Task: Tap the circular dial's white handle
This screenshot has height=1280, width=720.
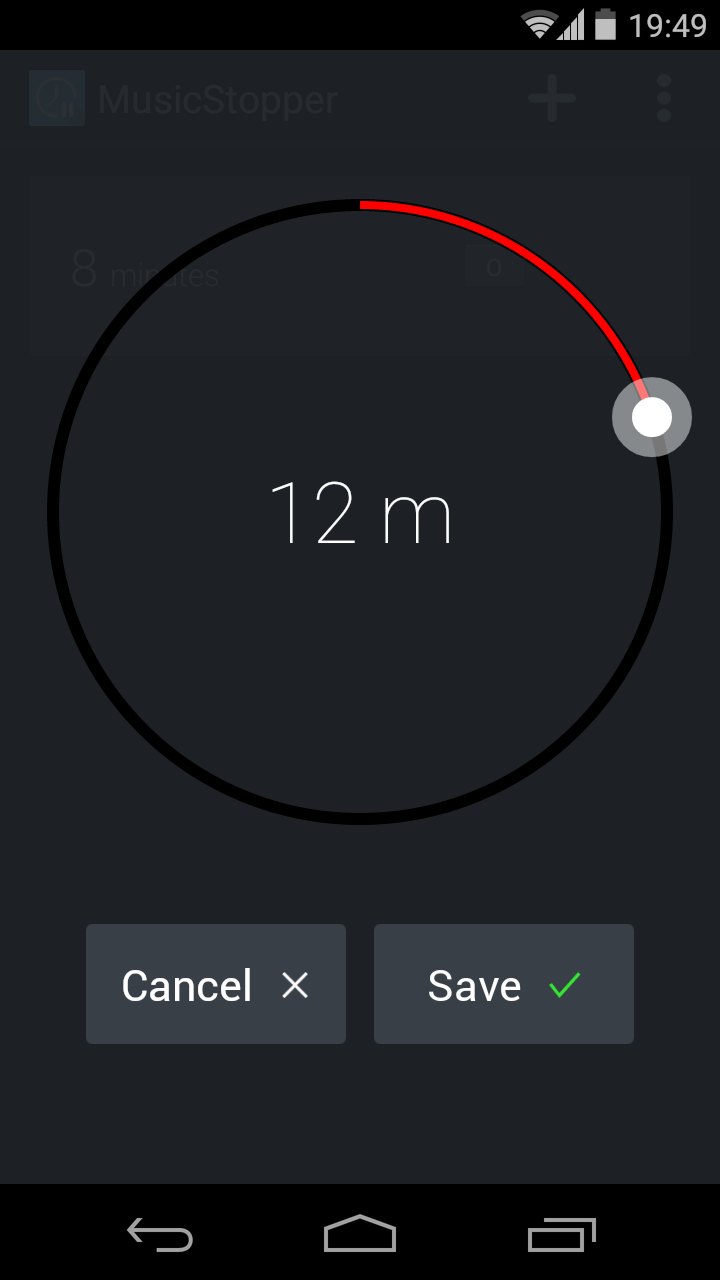Action: pyautogui.click(x=652, y=417)
